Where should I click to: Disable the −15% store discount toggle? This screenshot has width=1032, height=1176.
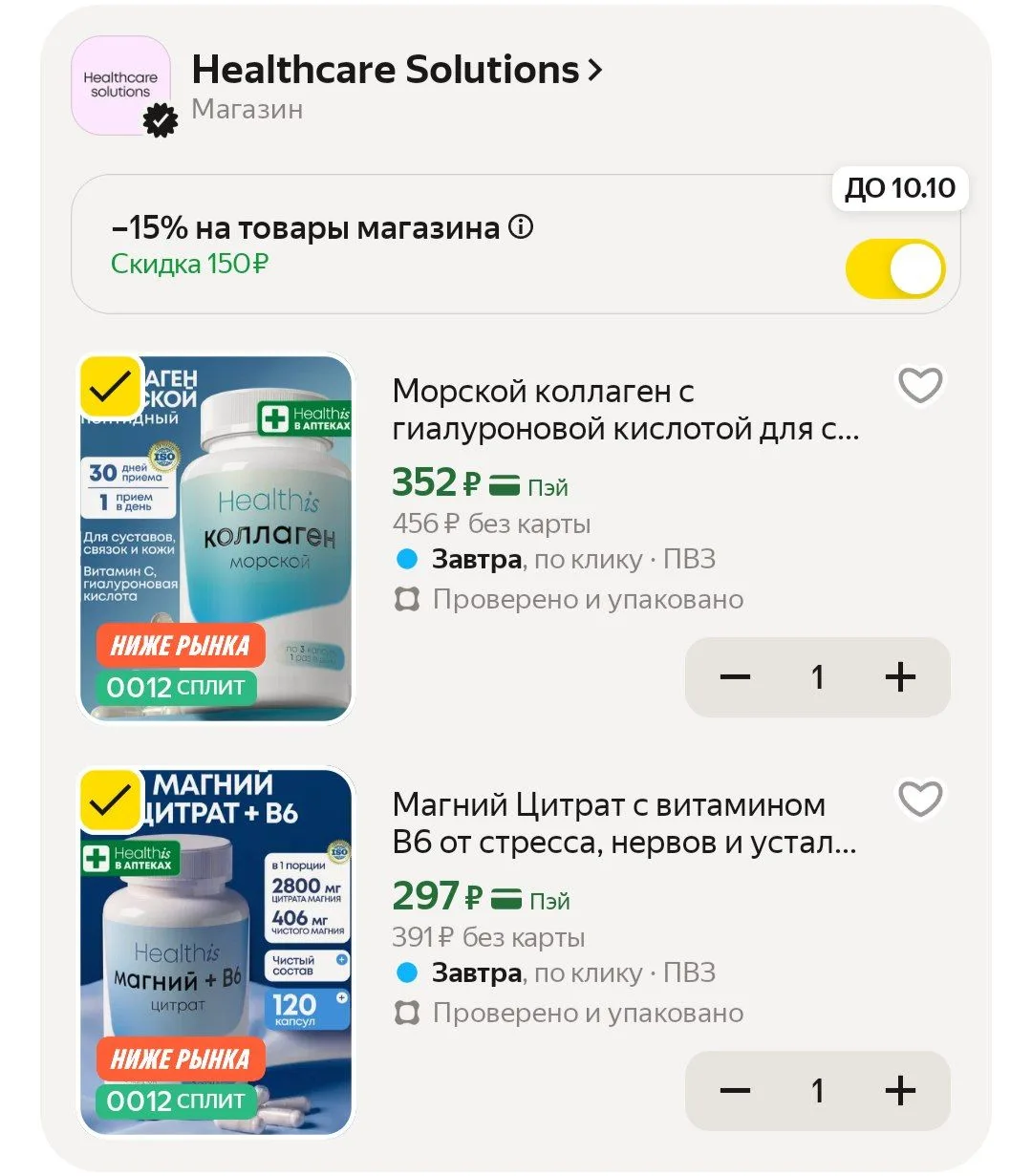894,269
